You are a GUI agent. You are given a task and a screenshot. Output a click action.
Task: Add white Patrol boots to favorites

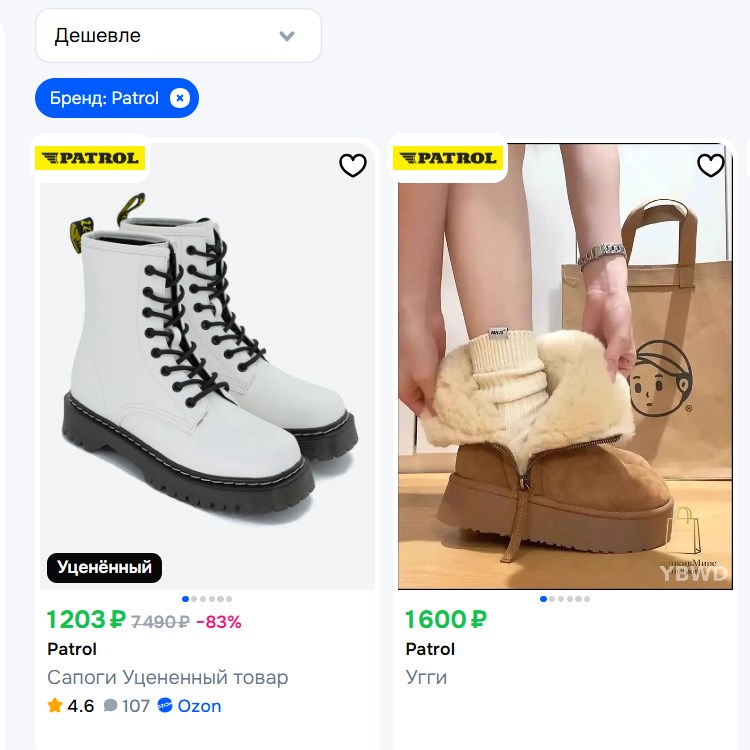(x=353, y=166)
